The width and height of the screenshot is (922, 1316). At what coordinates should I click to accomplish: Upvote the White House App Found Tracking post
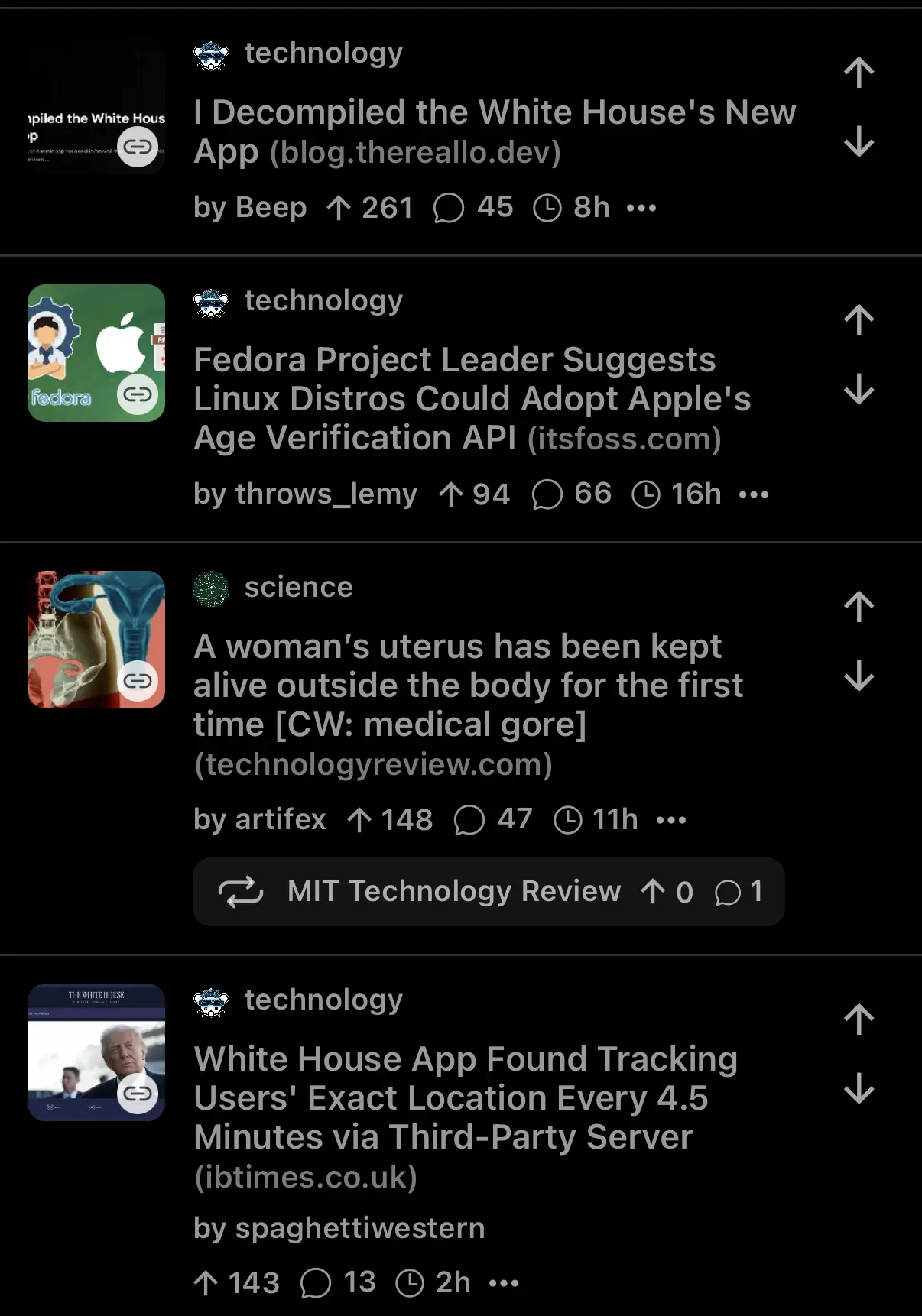859,1019
